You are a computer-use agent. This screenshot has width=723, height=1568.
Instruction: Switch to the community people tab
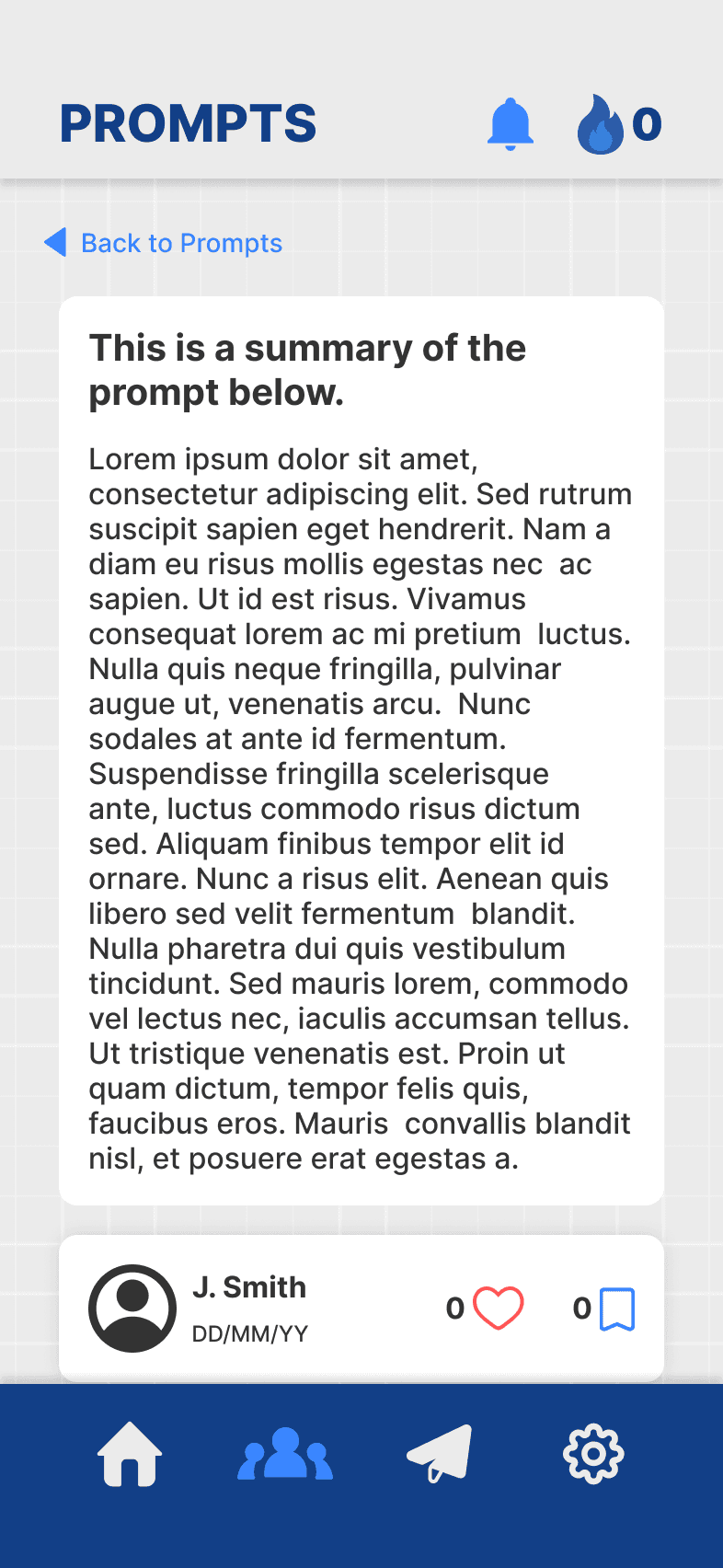(285, 1454)
